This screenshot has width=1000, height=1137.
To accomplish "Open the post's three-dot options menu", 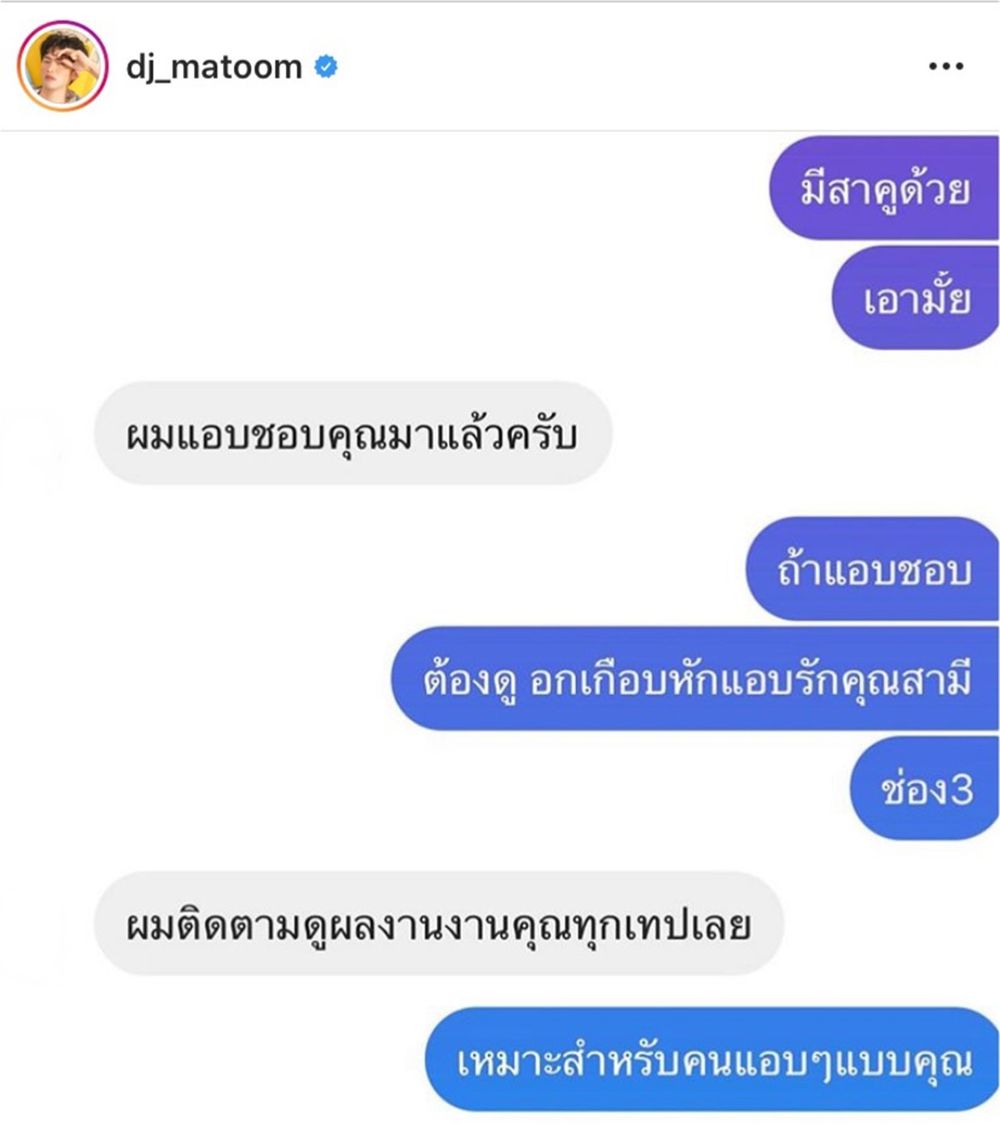I will [945, 67].
